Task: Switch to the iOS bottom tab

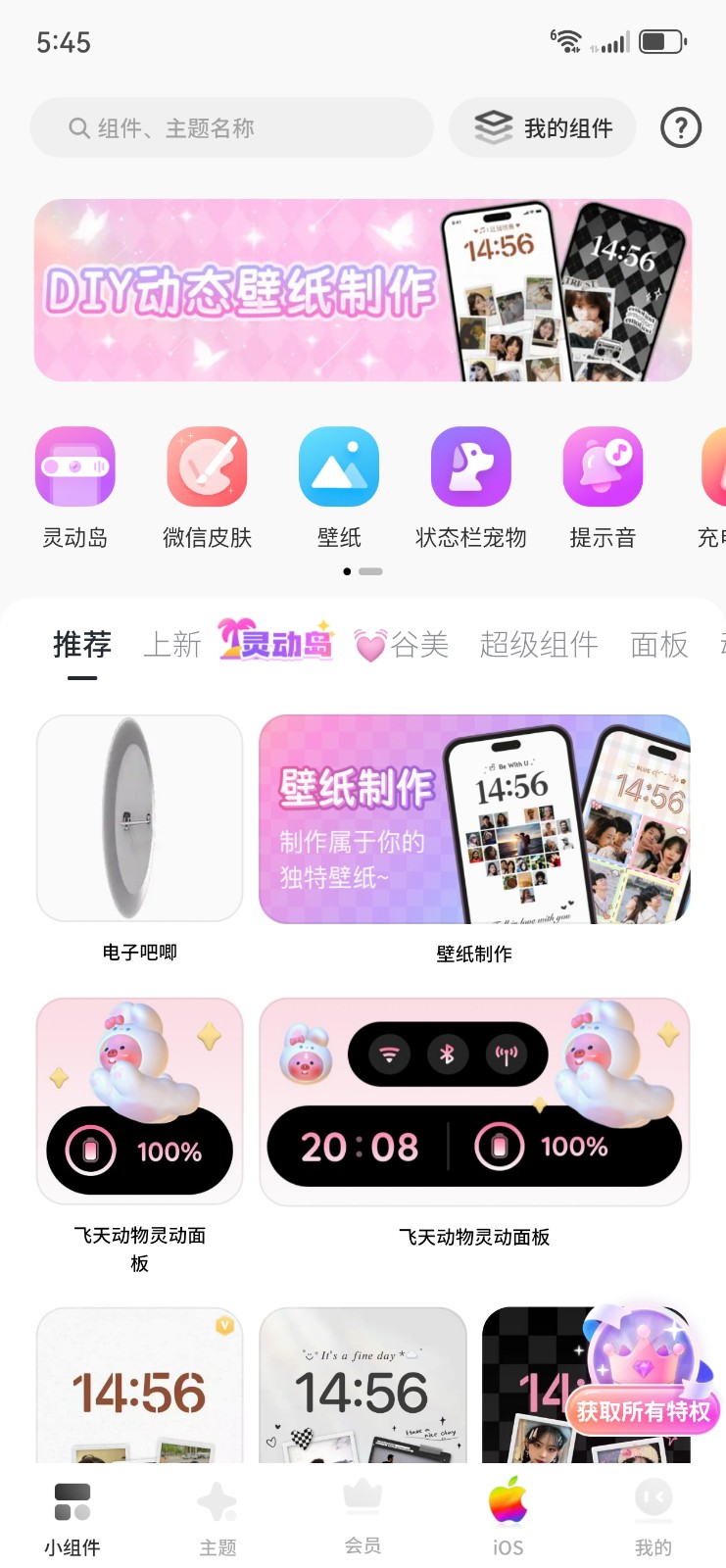Action: click(x=508, y=1517)
